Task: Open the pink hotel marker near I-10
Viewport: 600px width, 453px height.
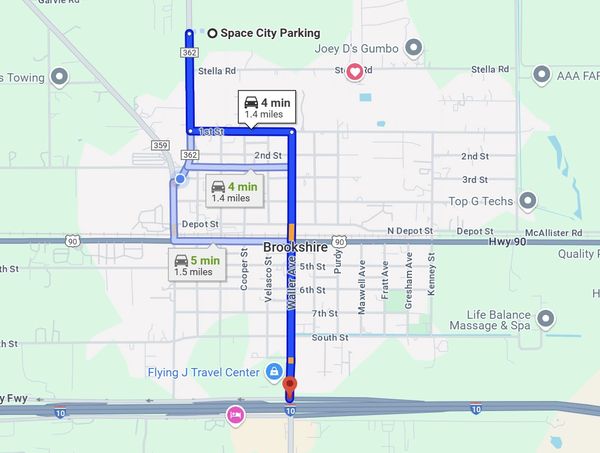Action: click(237, 412)
